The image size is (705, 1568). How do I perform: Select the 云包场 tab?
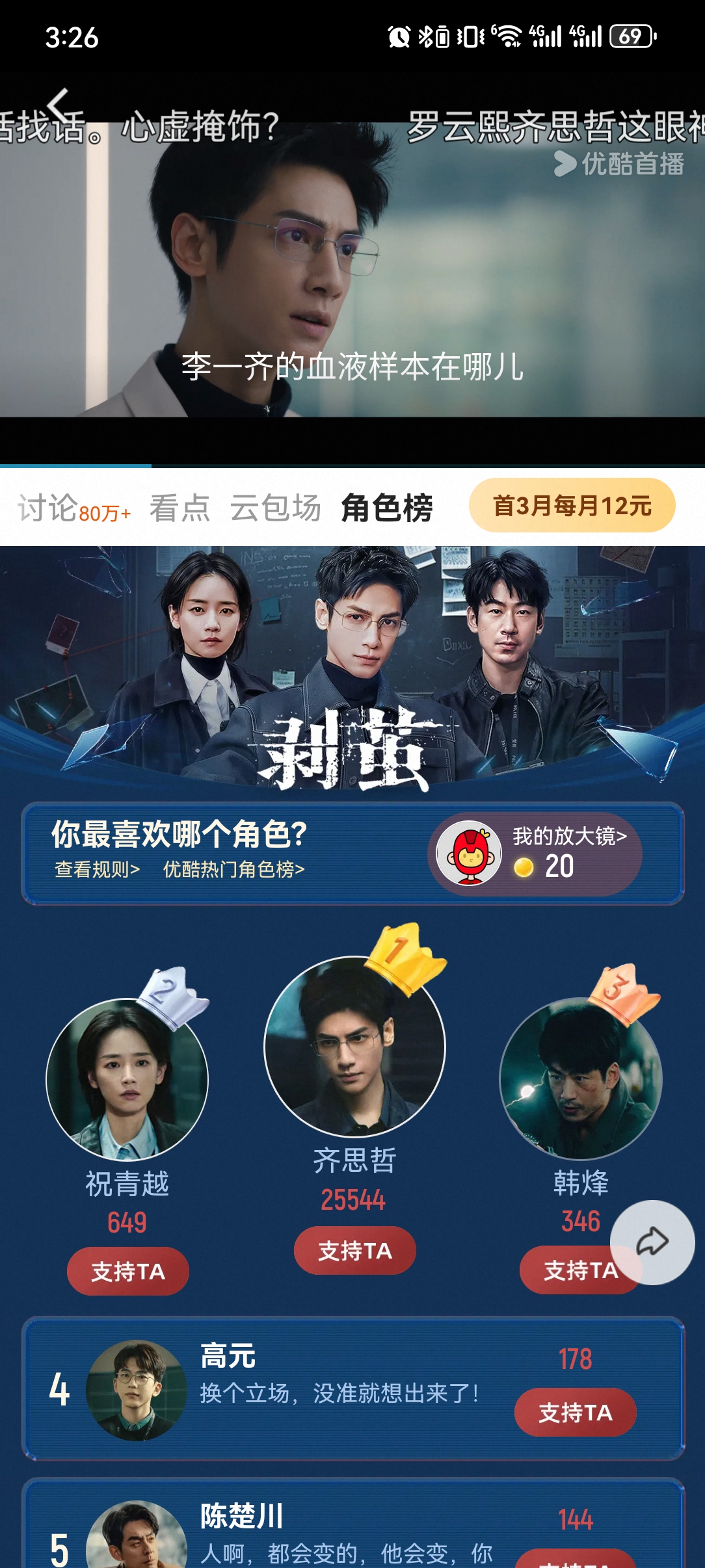276,508
